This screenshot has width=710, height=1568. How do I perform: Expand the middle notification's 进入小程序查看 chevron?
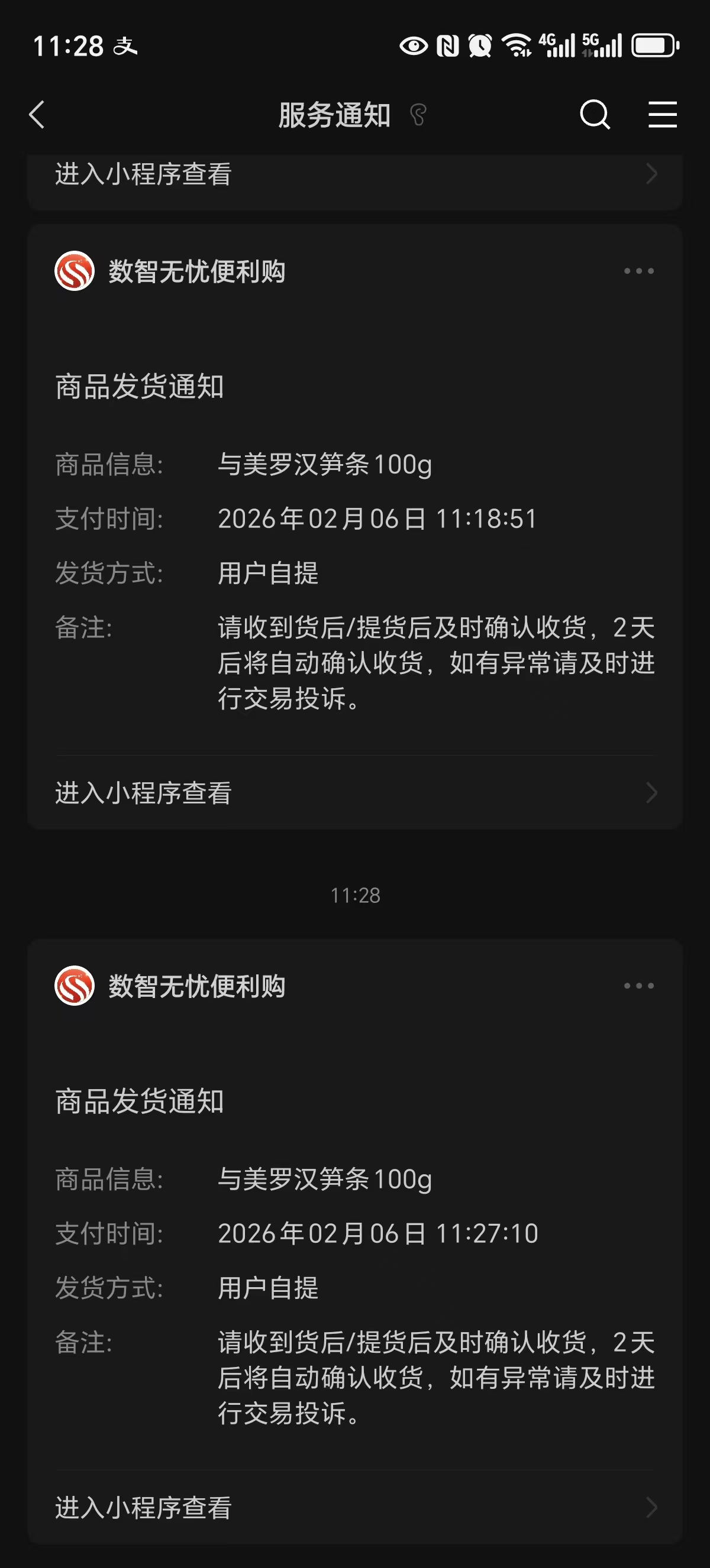click(651, 793)
